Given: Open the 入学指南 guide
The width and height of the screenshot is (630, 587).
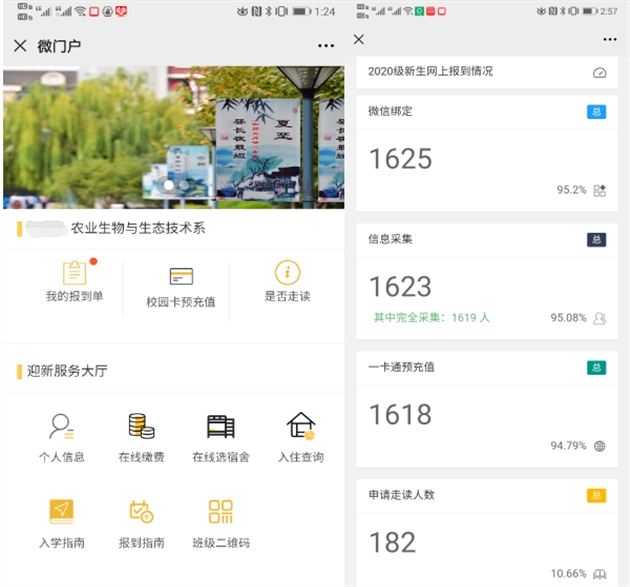Looking at the screenshot, I should tap(61, 524).
